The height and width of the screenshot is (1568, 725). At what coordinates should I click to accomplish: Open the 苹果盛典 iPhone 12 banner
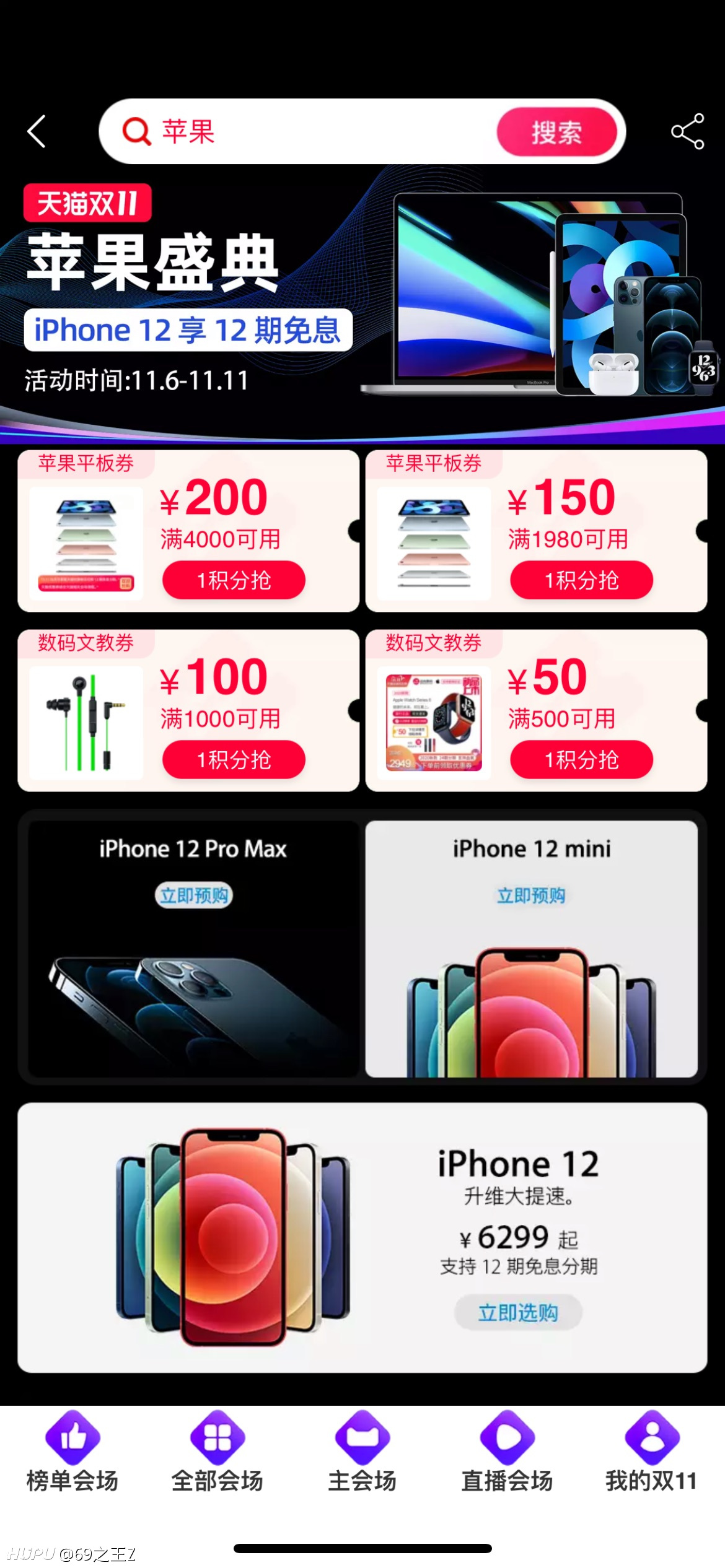[x=362, y=303]
